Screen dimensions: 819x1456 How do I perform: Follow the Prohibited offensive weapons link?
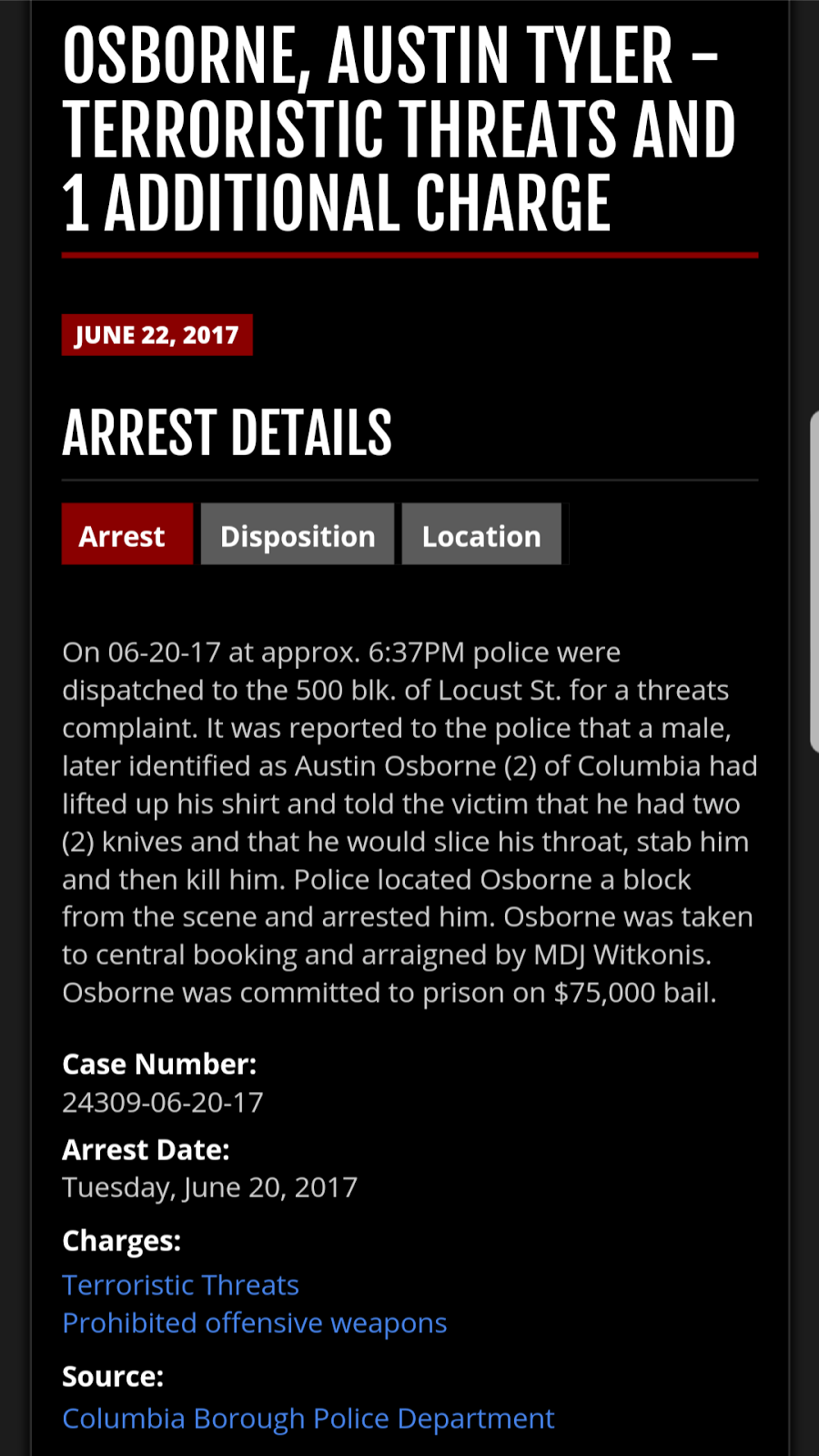pos(255,1323)
